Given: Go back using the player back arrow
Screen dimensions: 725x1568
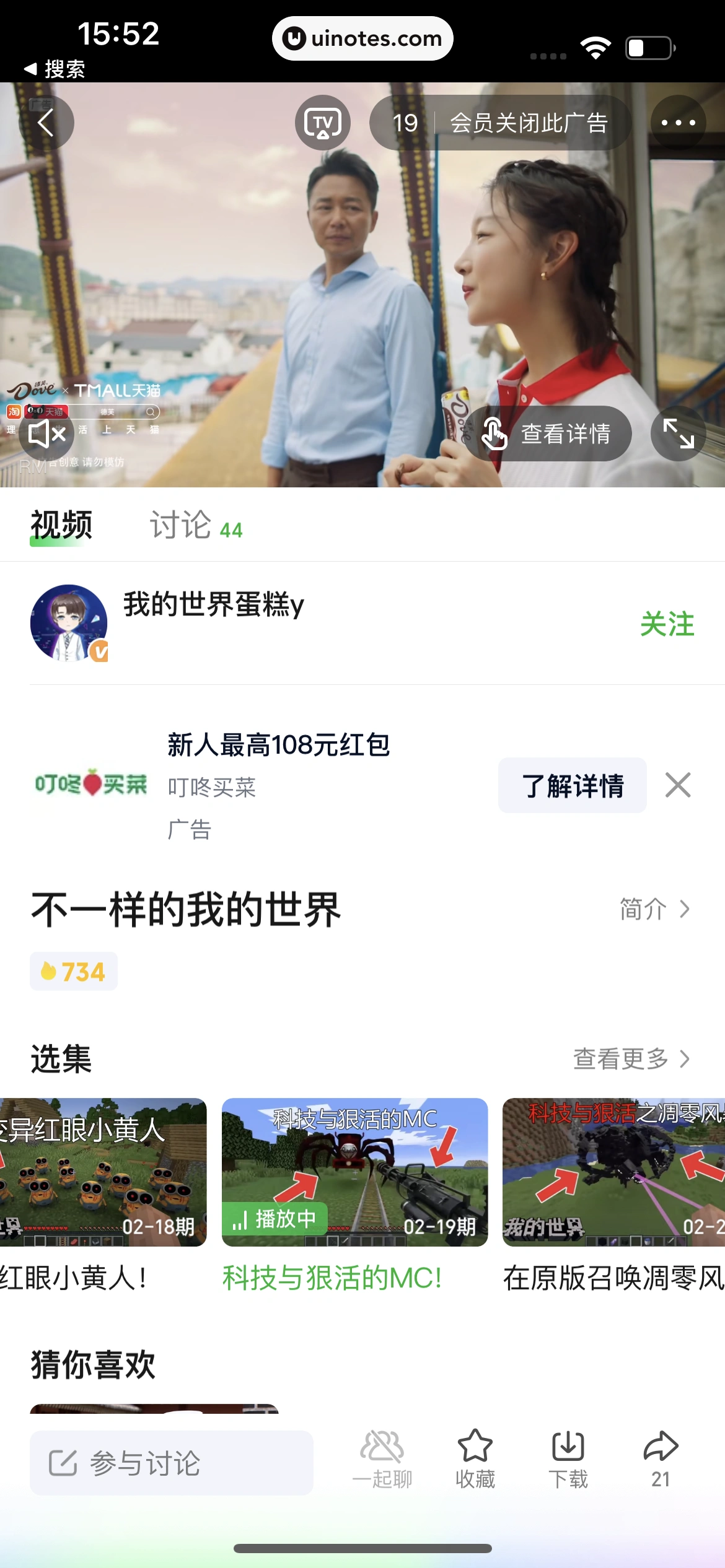Looking at the screenshot, I should coord(45,122).
